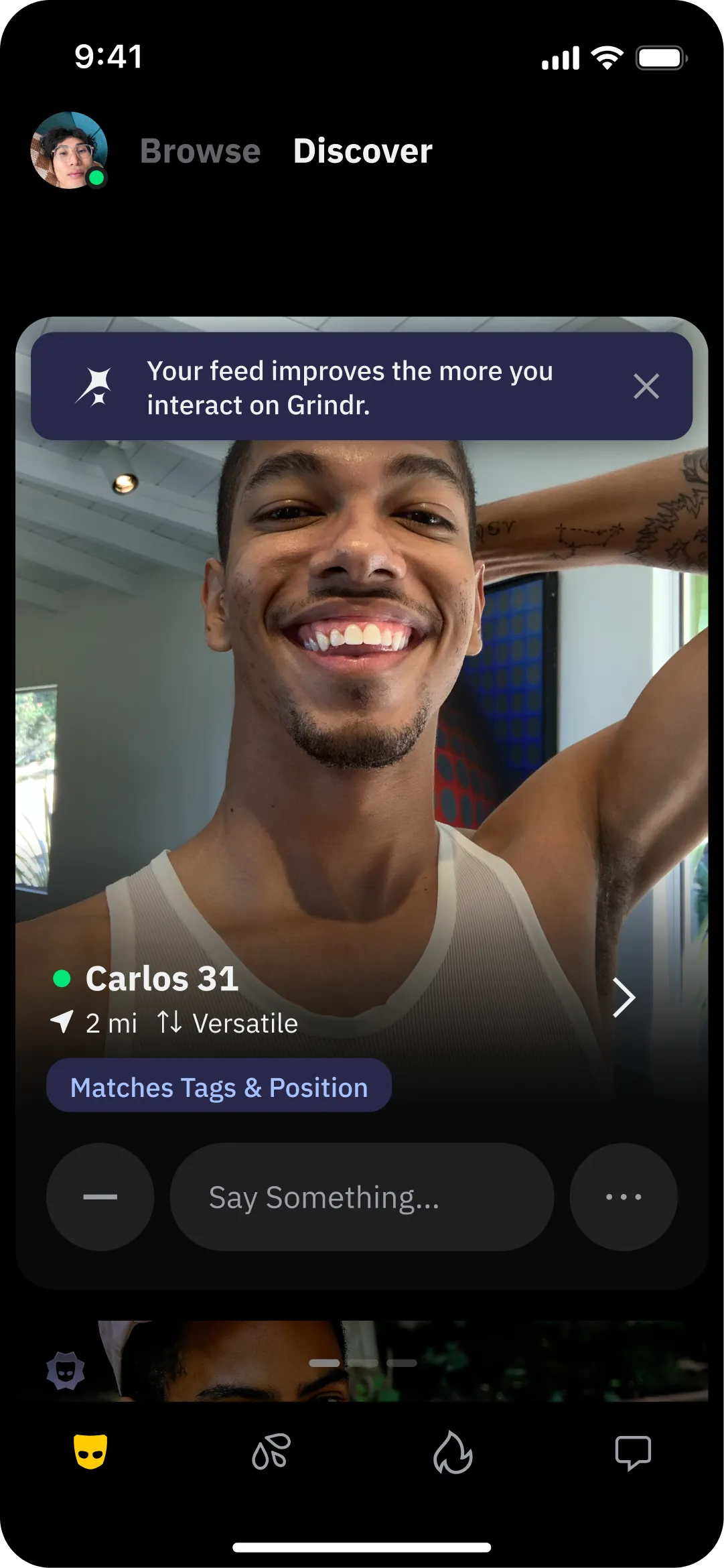Tap the purple mask badge icon
The image size is (724, 1568).
tap(66, 1370)
